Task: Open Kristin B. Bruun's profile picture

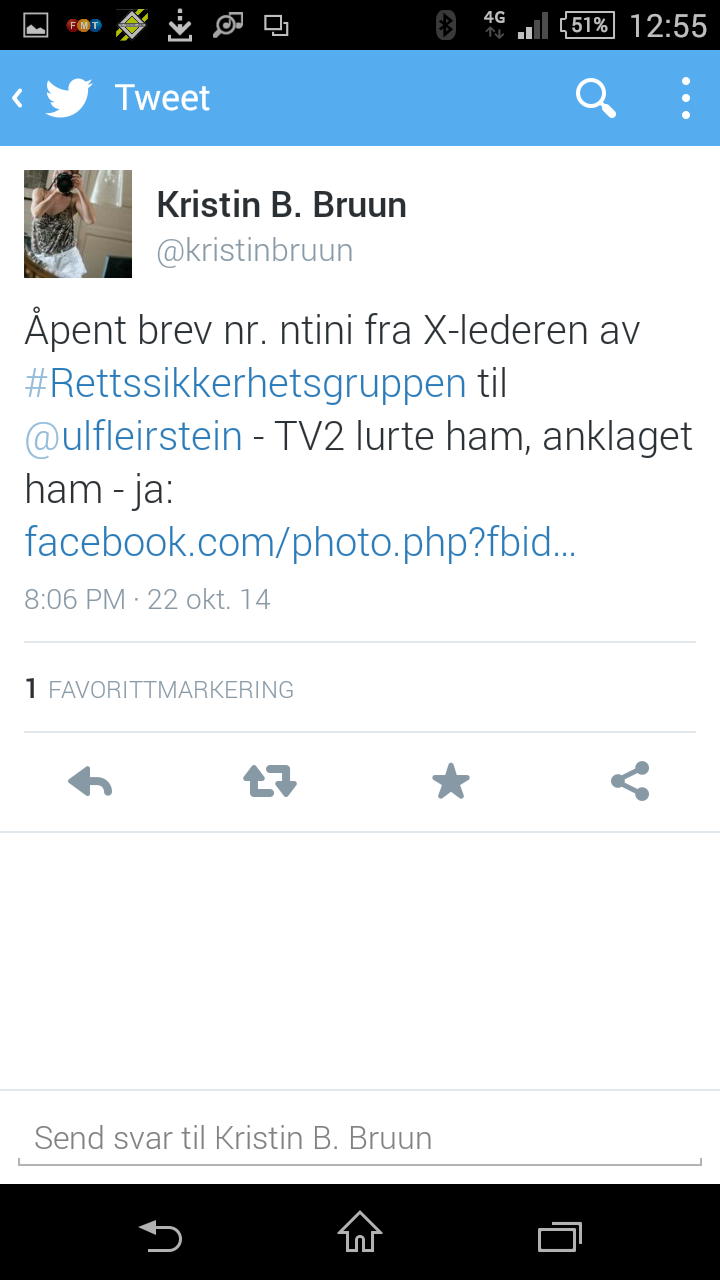Action: [78, 224]
